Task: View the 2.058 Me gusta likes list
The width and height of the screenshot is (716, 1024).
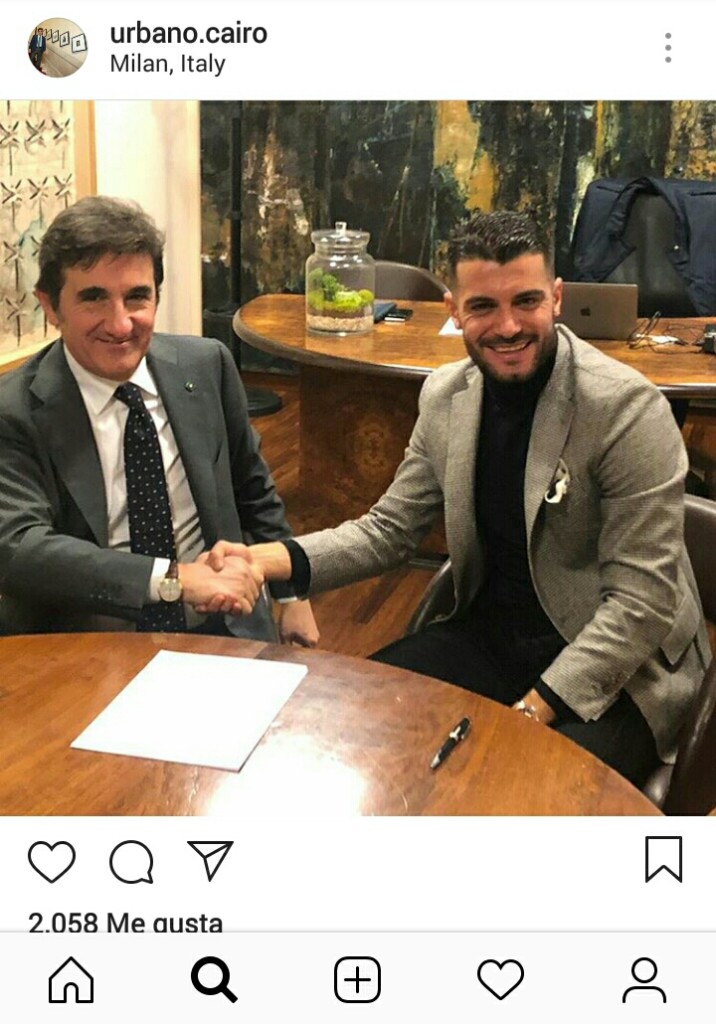Action: click(125, 921)
